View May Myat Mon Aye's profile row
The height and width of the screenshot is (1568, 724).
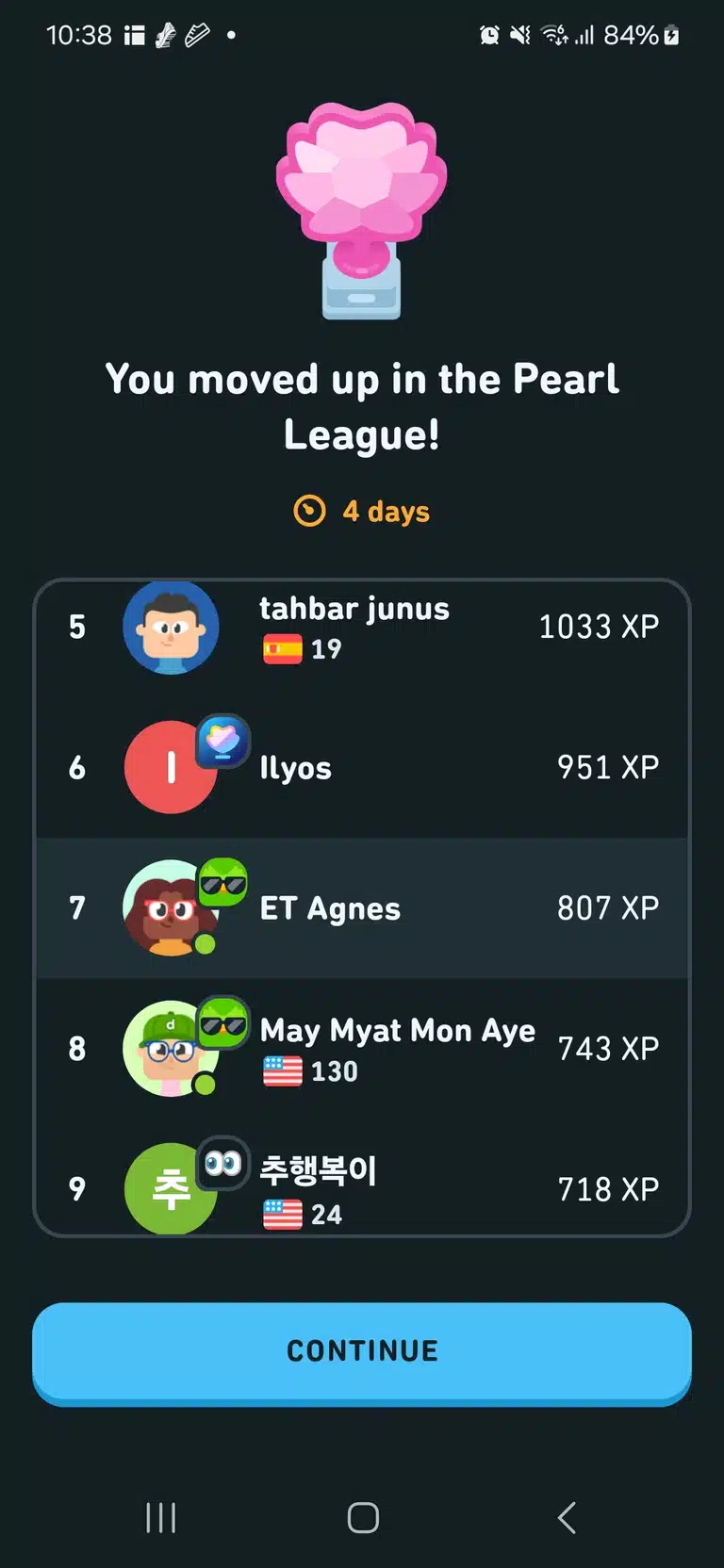pos(362,1049)
